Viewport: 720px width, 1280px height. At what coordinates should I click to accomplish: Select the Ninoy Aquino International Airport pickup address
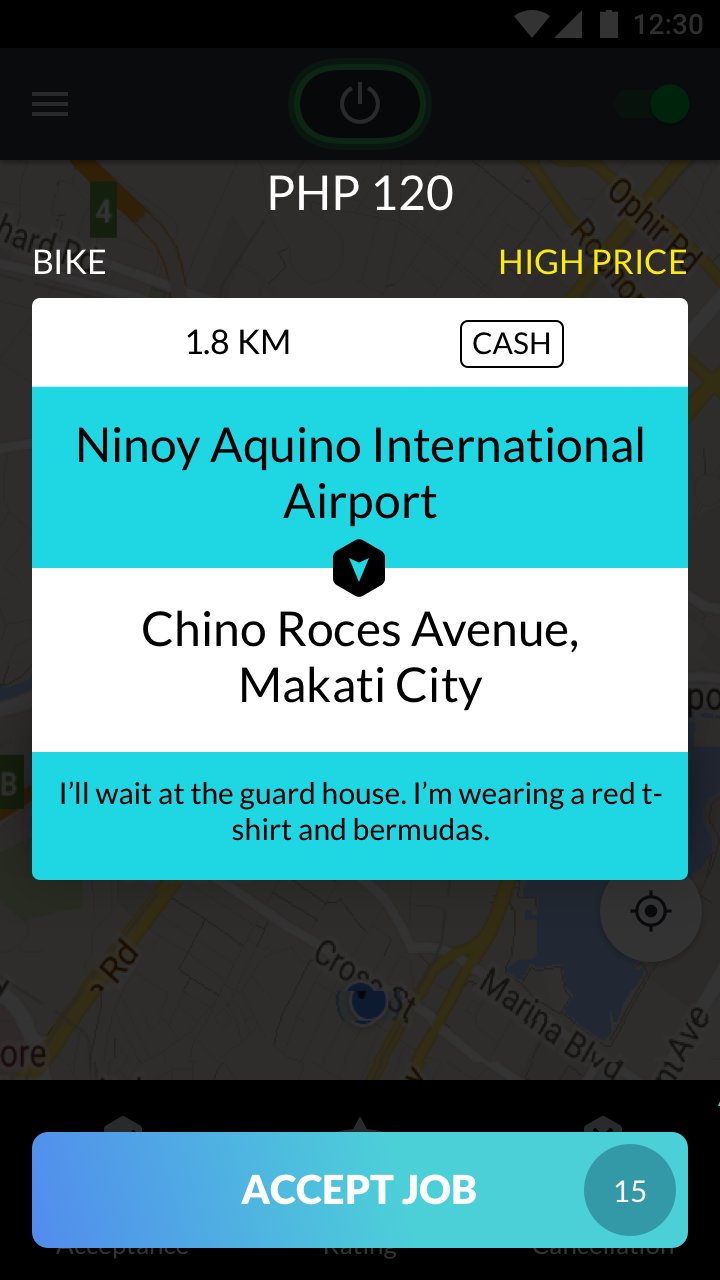pyautogui.click(x=360, y=474)
